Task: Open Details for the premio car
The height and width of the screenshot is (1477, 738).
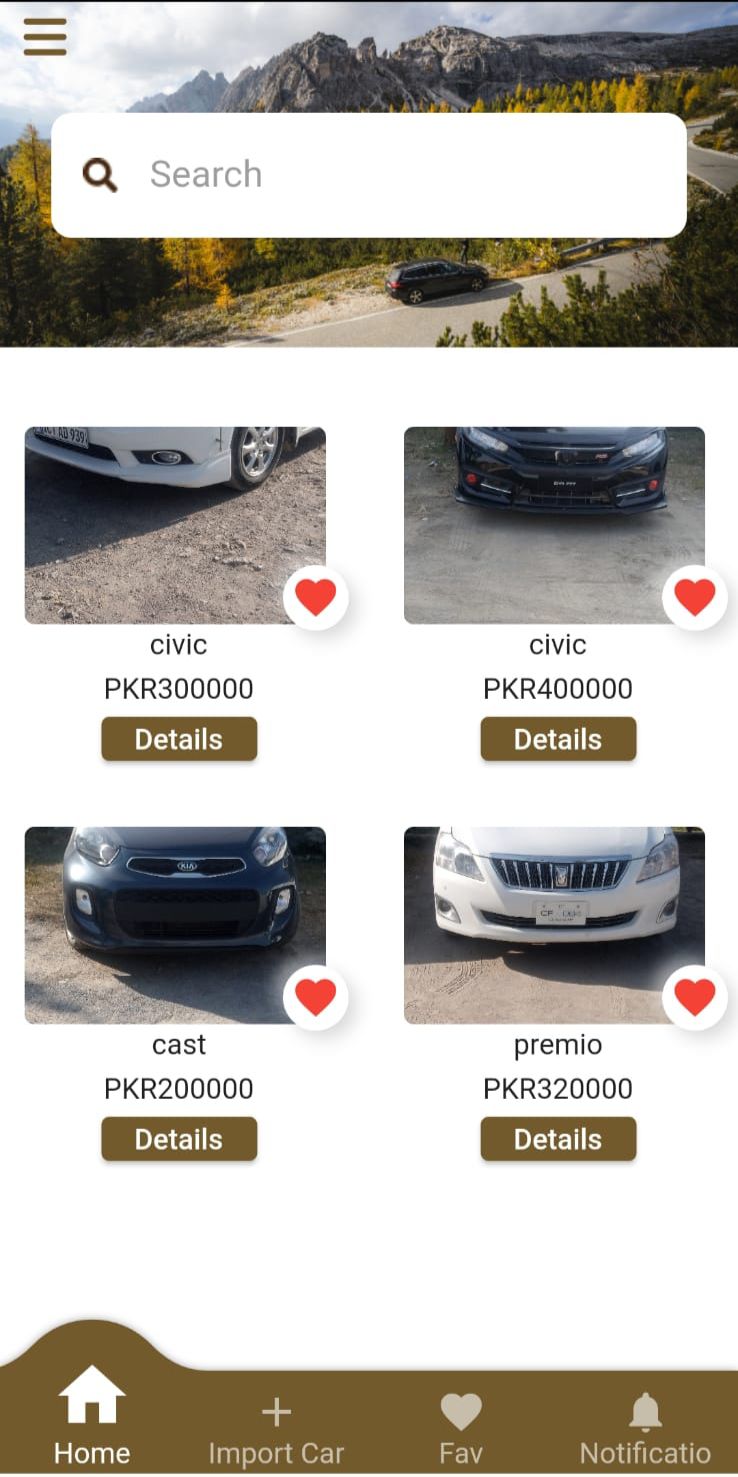Action: (558, 1139)
